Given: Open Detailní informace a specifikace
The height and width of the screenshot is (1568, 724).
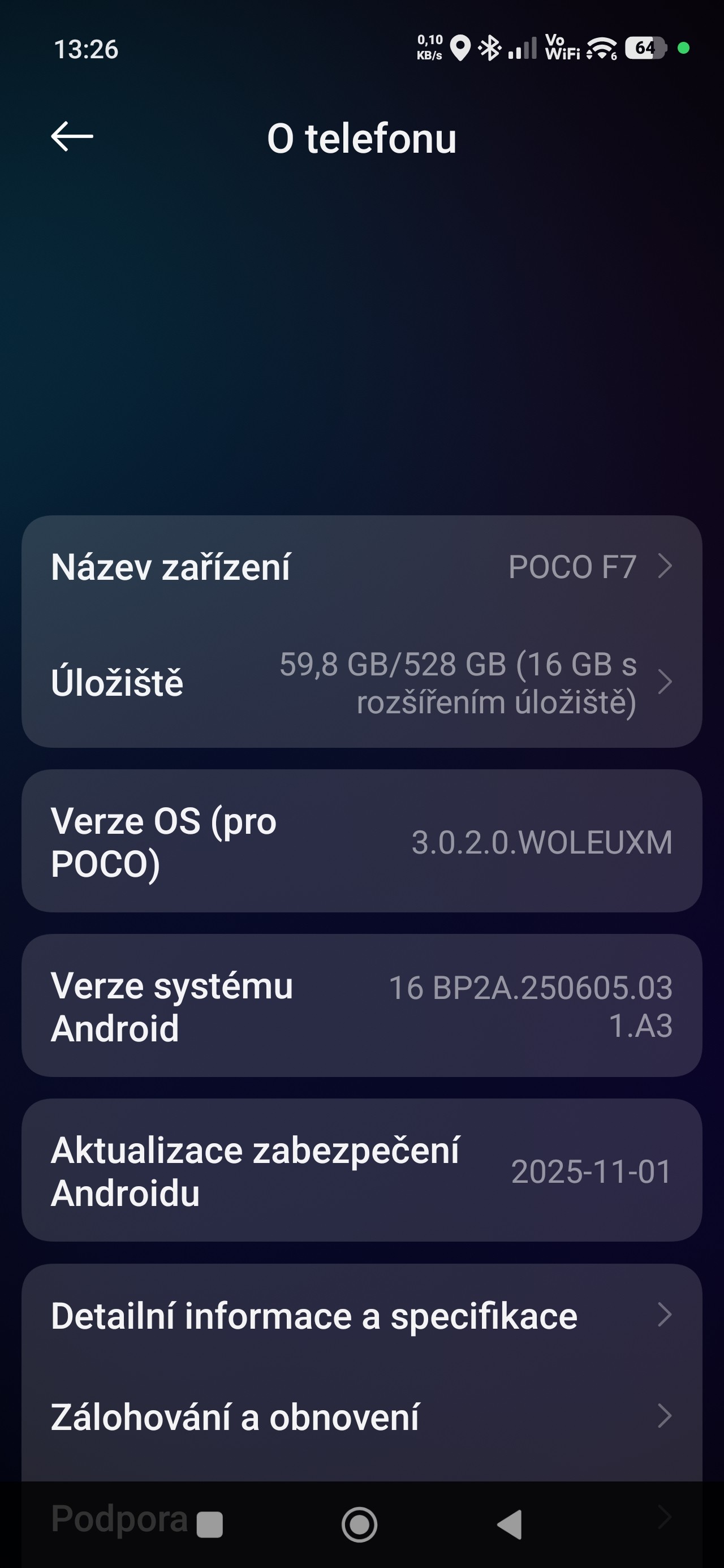Looking at the screenshot, I should 361,1316.
